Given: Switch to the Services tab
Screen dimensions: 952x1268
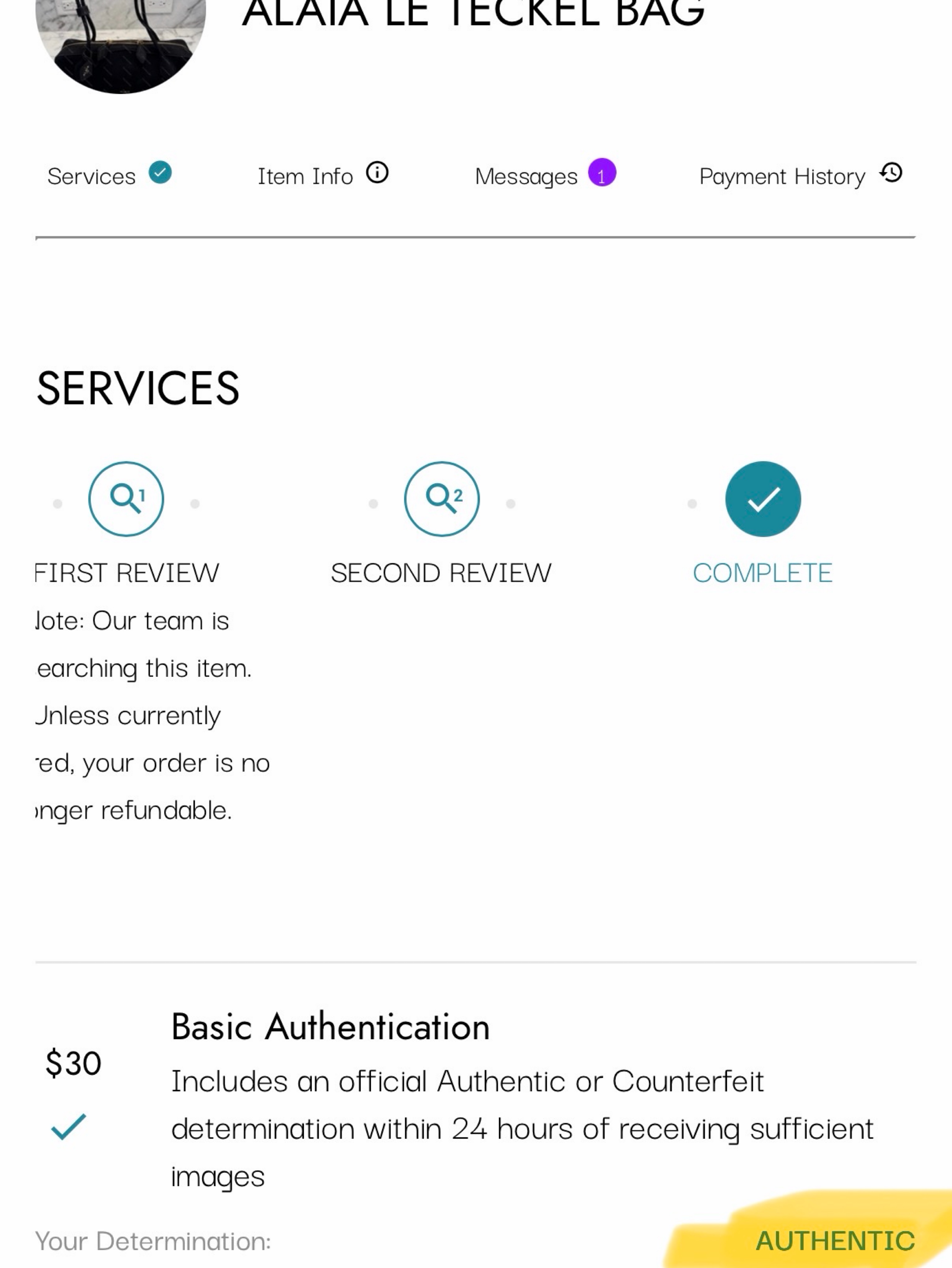Looking at the screenshot, I should tap(109, 175).
